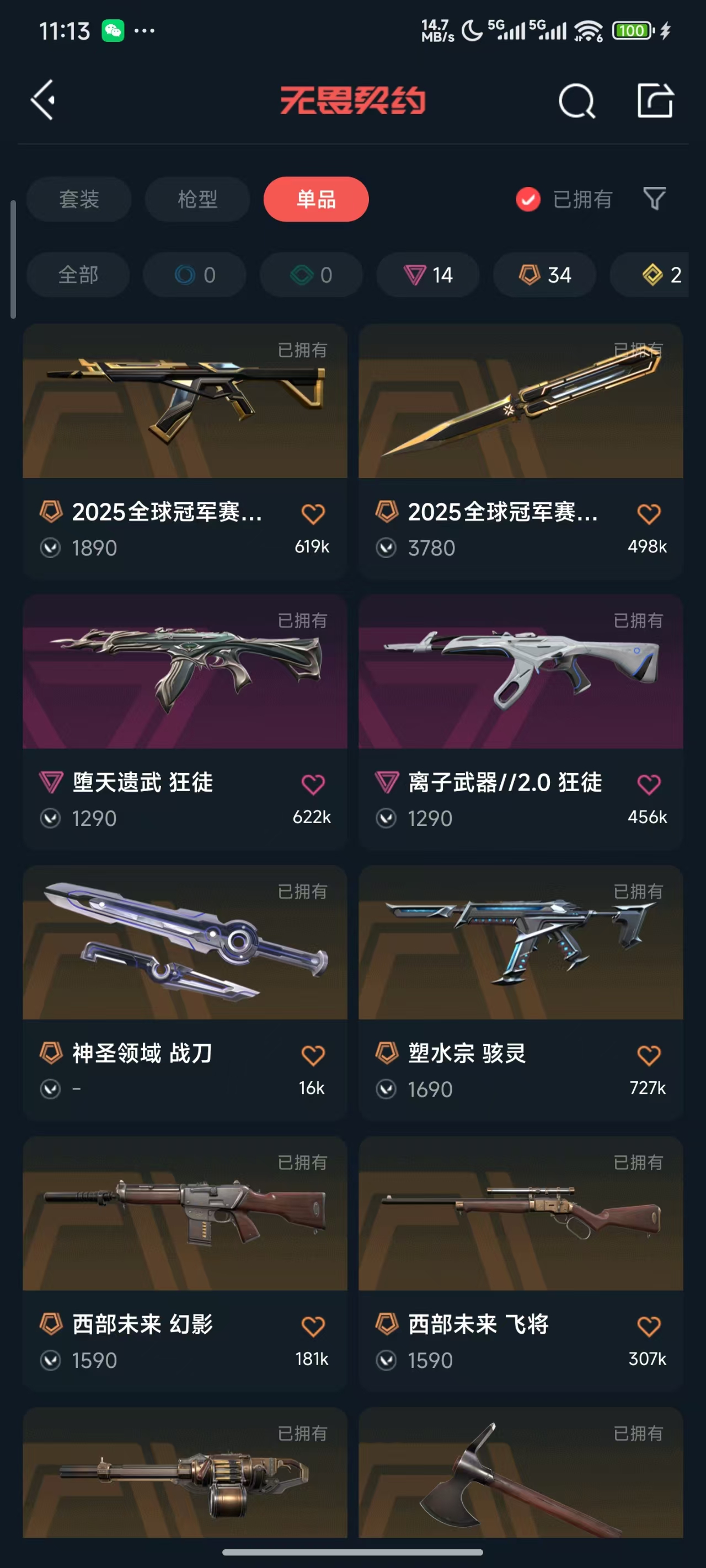Tap the share icon in header
This screenshot has width=706, height=1568.
(x=655, y=100)
